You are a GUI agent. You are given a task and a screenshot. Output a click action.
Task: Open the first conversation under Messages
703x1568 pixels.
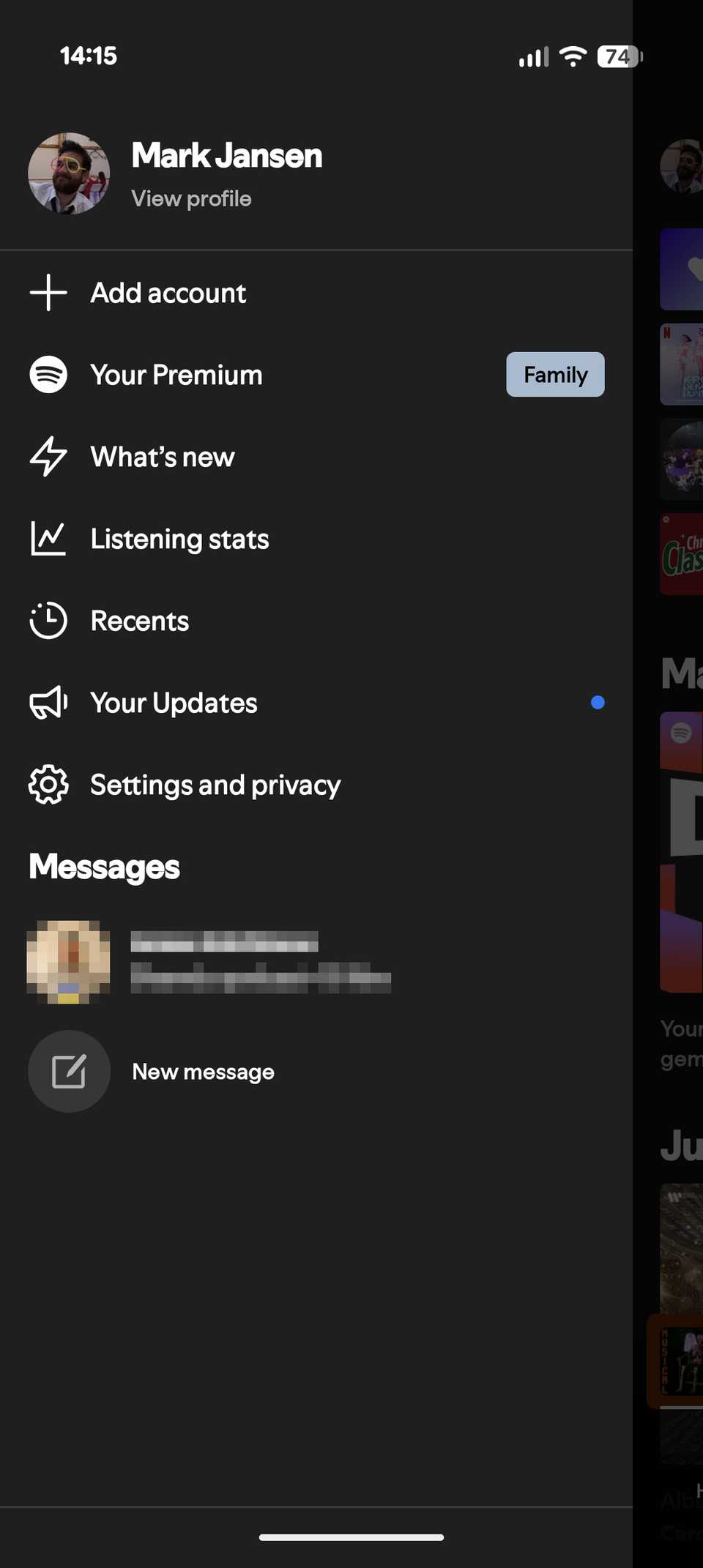click(x=220, y=961)
